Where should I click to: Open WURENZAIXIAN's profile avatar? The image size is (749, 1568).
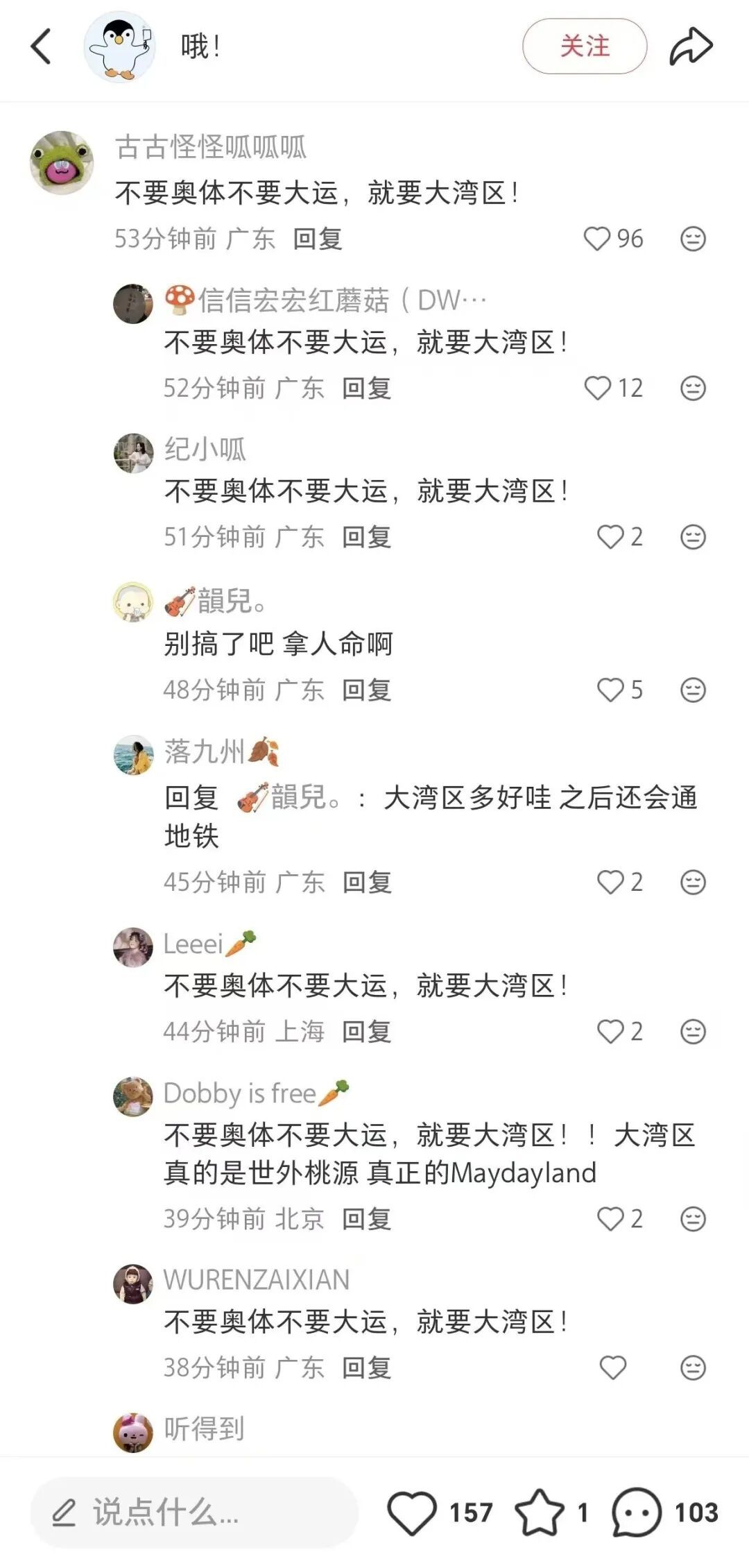pos(132,1284)
